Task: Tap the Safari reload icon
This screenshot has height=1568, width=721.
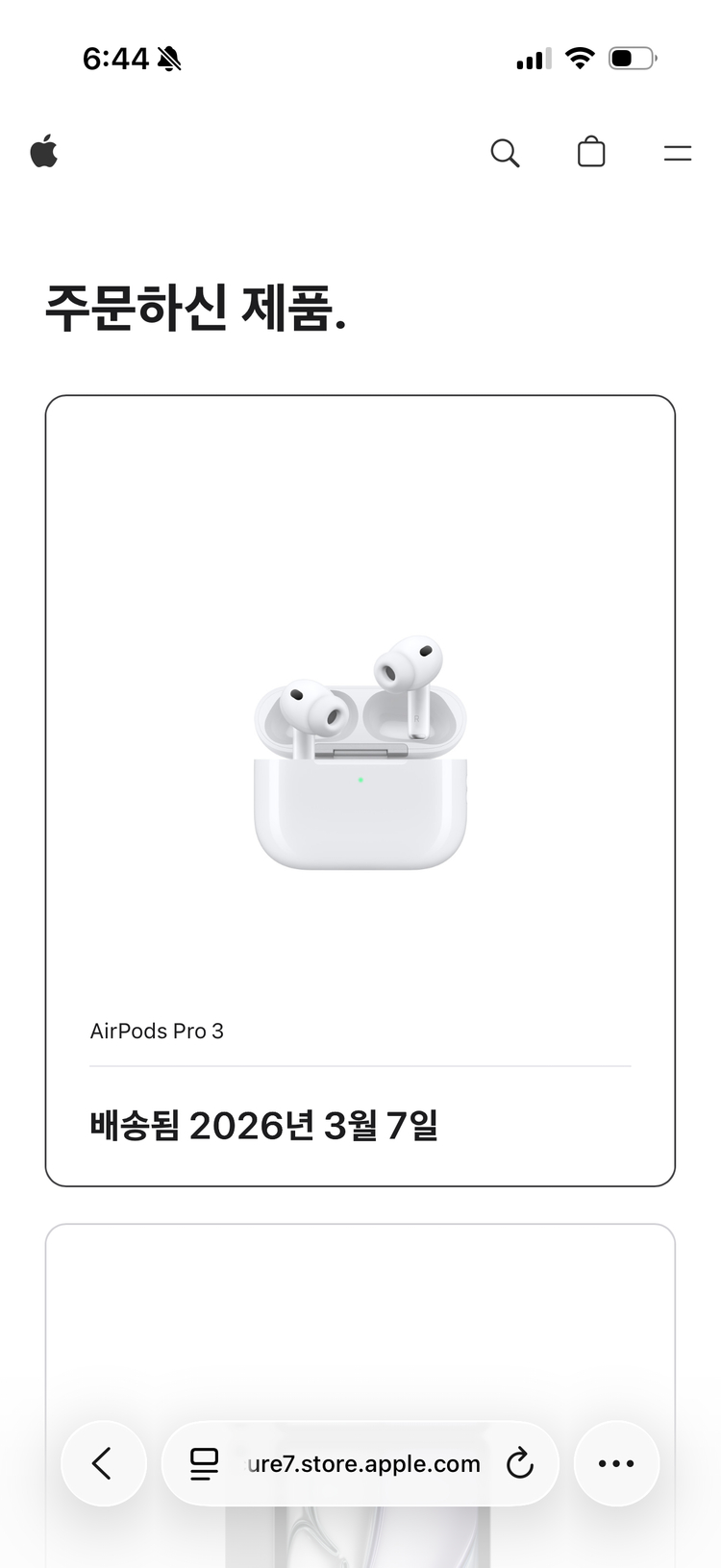Action: (x=520, y=1463)
